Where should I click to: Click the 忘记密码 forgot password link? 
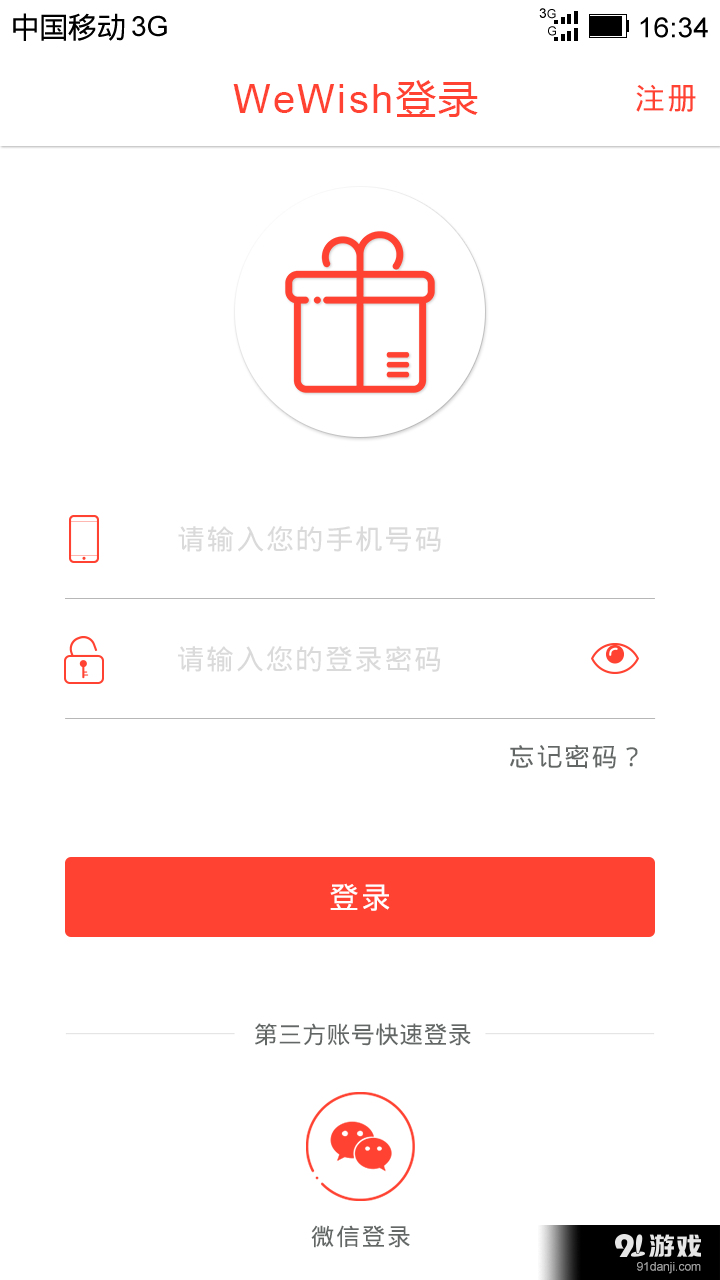click(x=573, y=758)
